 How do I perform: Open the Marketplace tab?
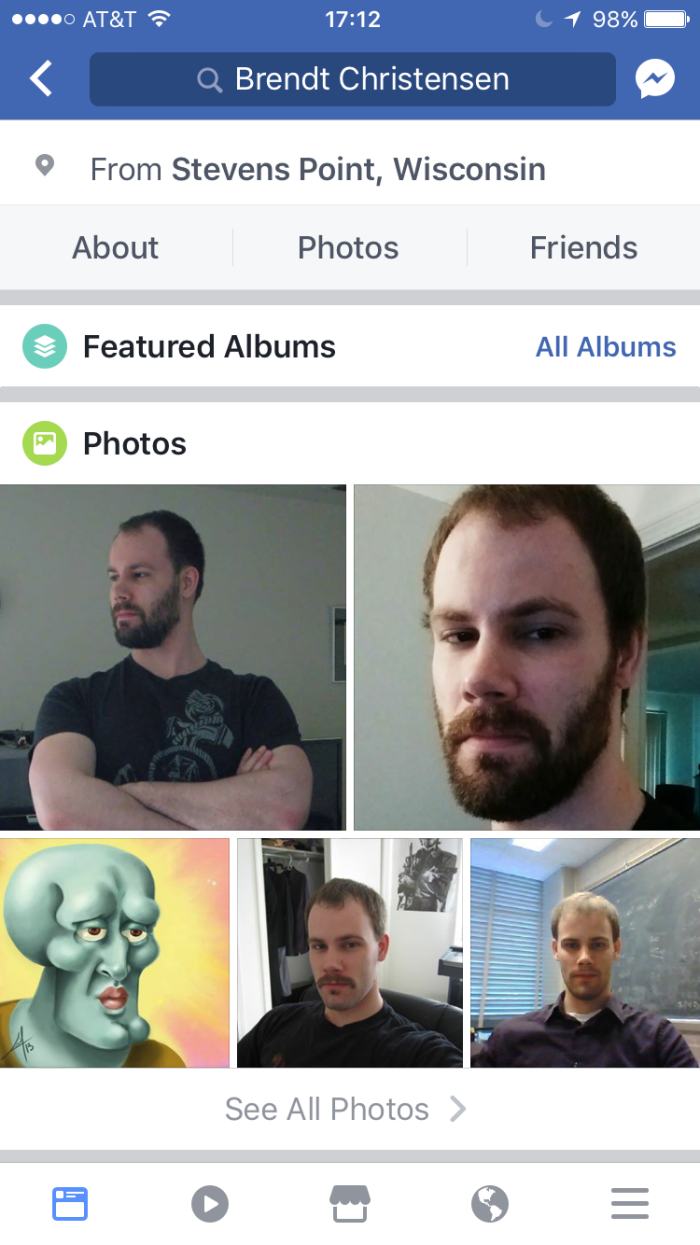(350, 1203)
